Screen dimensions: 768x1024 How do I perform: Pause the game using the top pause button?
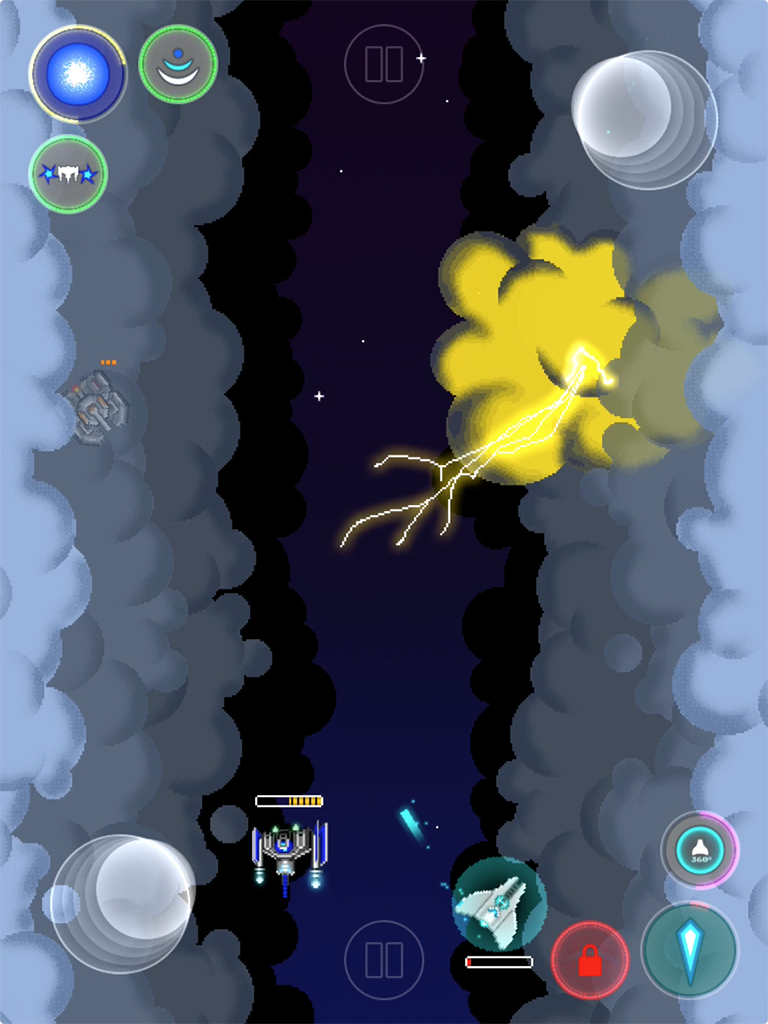pos(384,64)
